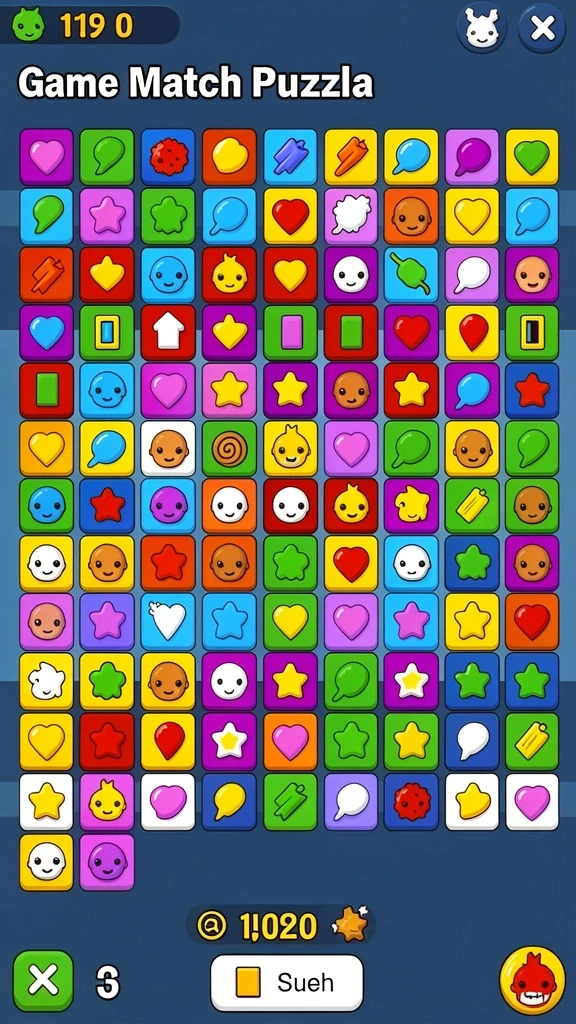
Task: Select the white up-arrow tile
Action: (168, 333)
